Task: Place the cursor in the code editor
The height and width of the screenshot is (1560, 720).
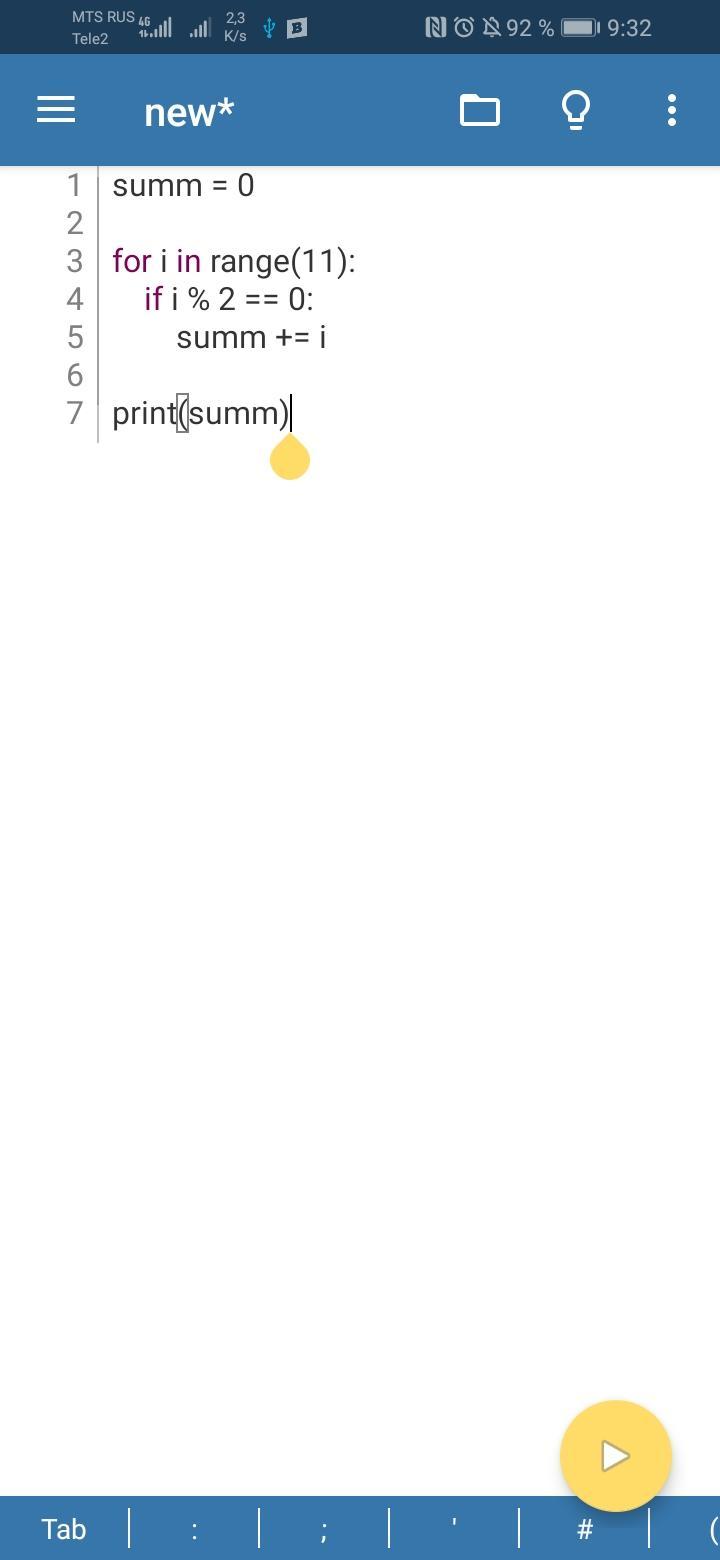Action: (408, 830)
